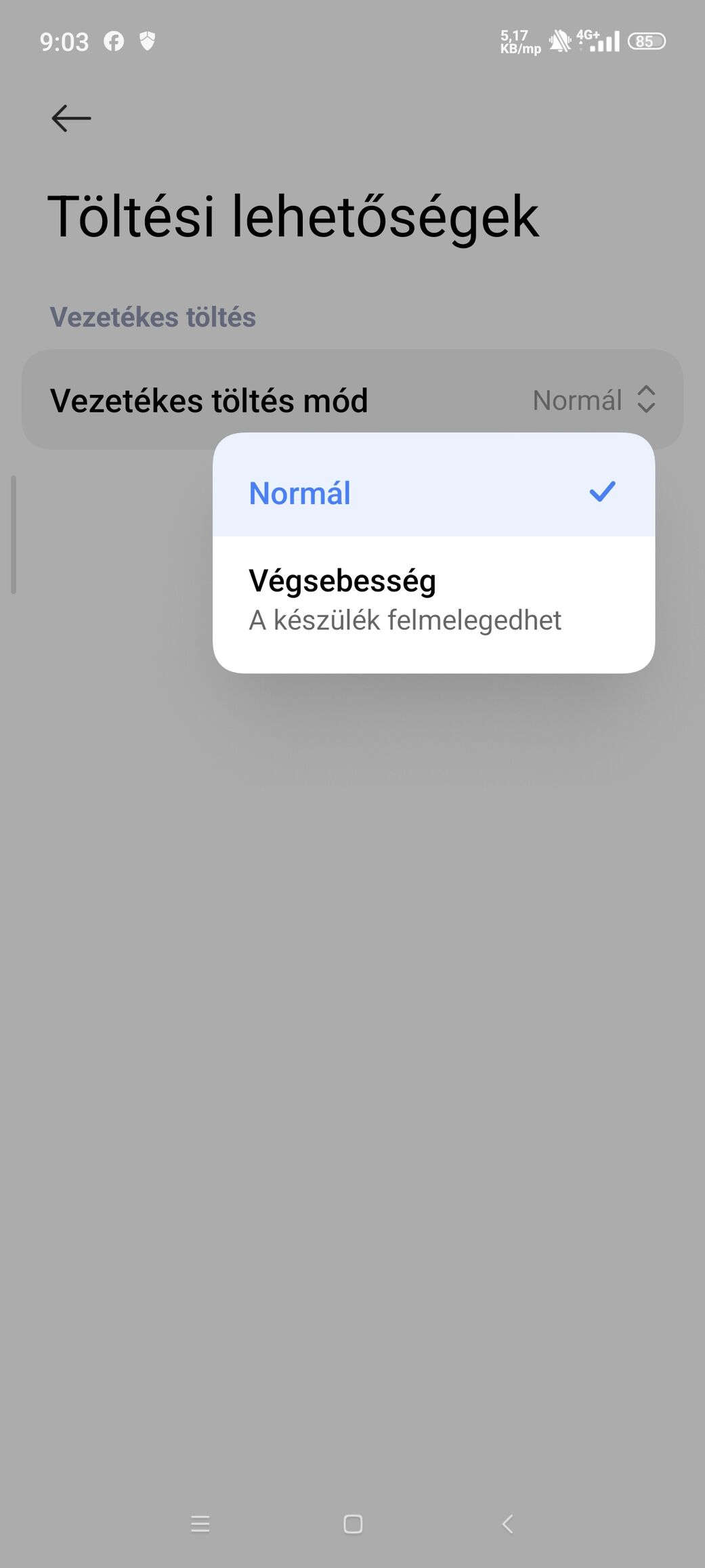The width and height of the screenshot is (705, 1568).
Task: Open recent apps from navigation bar
Action: click(x=200, y=1523)
